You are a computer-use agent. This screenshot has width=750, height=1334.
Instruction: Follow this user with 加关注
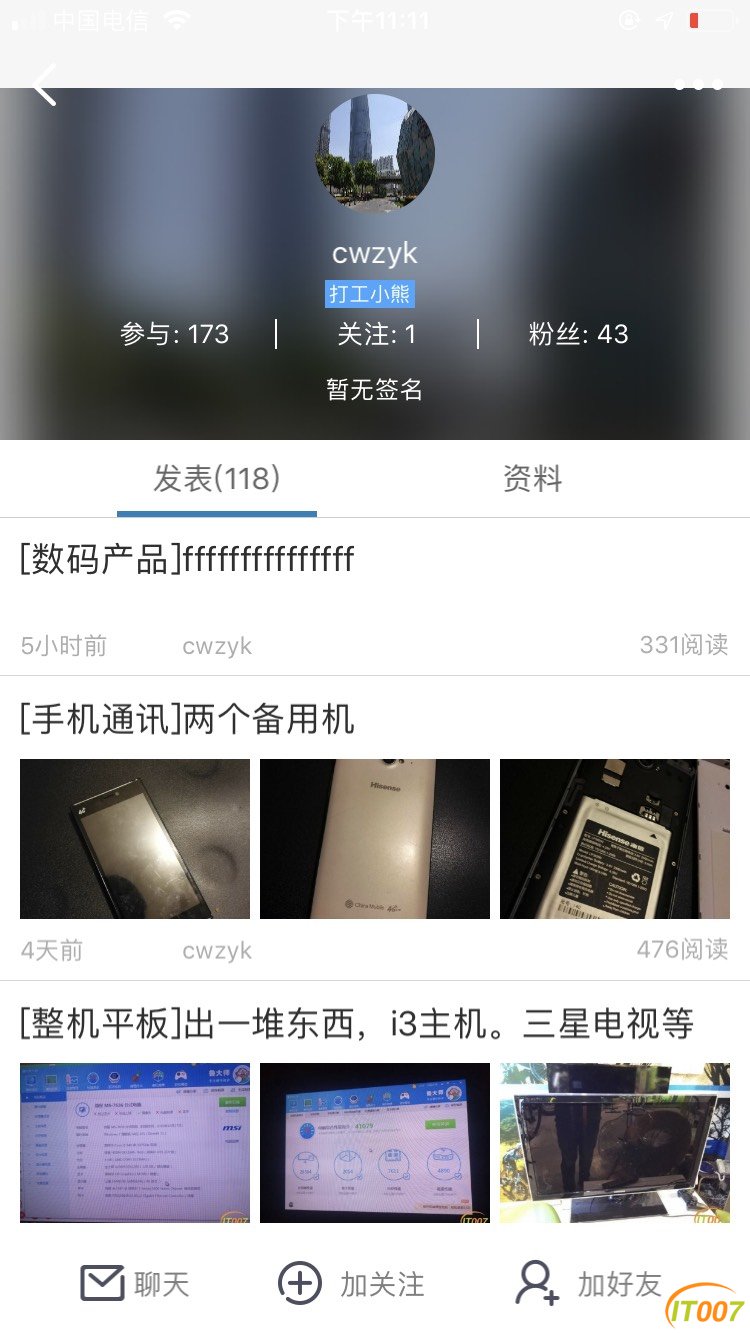click(x=351, y=1283)
